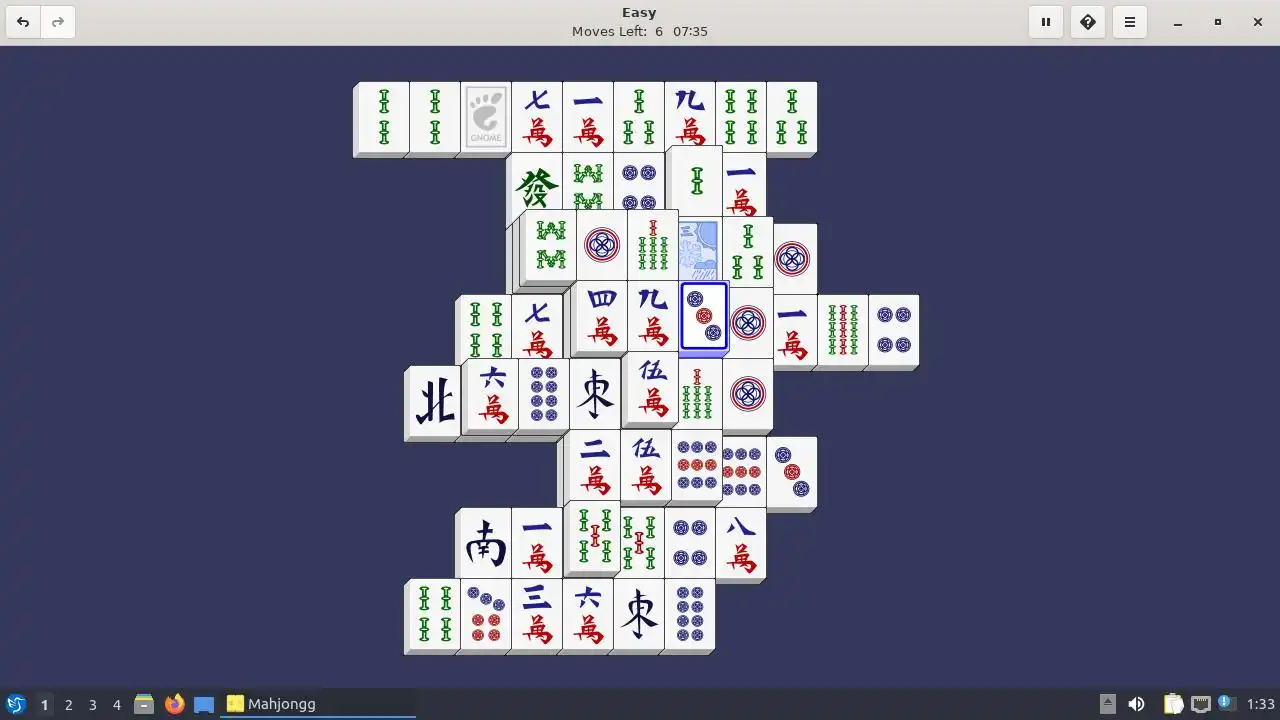Screen dimensions: 1280x720
Task: Select the North wind tile
Action: (x=435, y=402)
